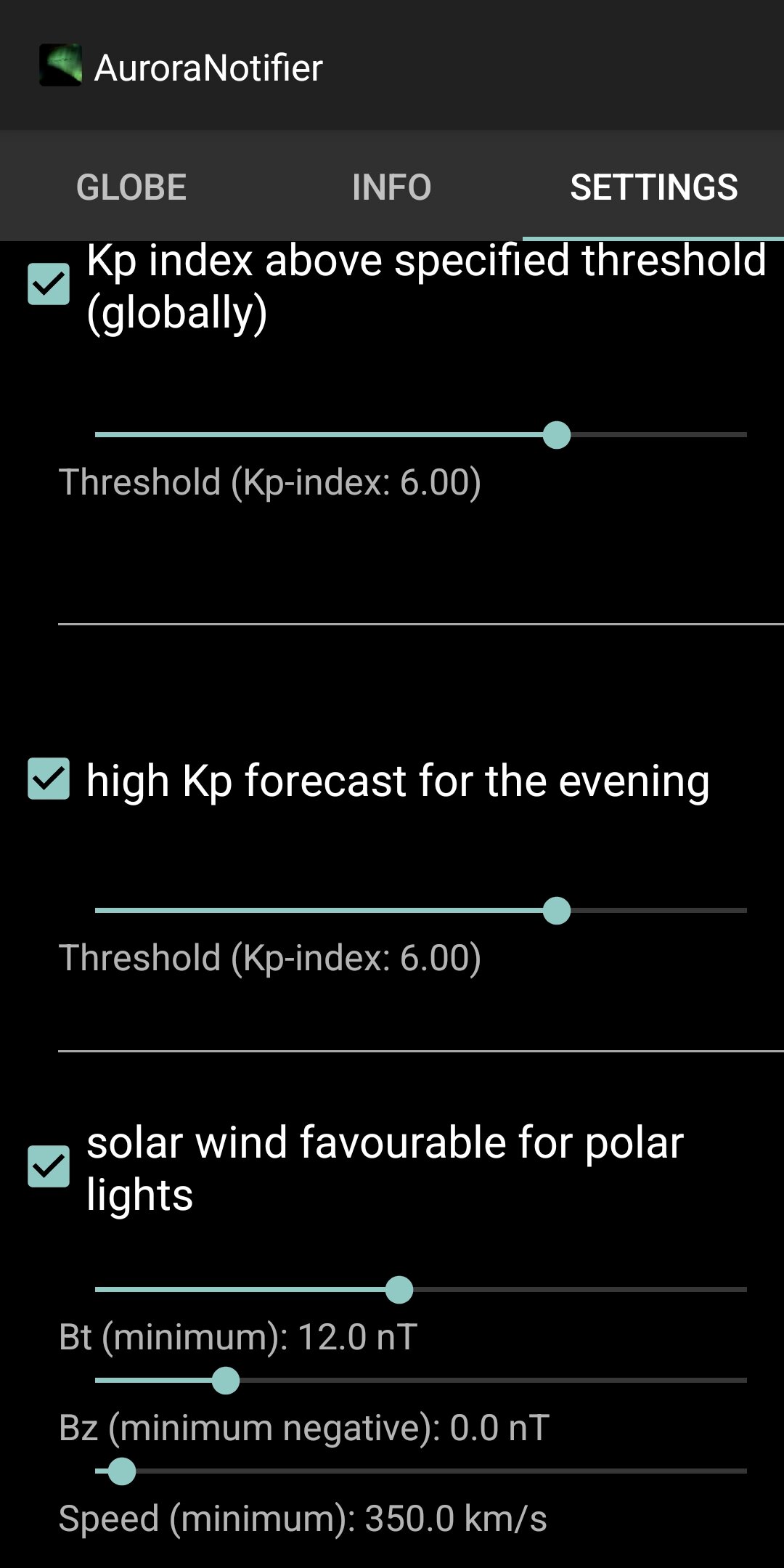
Task: Tap the global Kp index threshold slider
Action: click(x=557, y=435)
